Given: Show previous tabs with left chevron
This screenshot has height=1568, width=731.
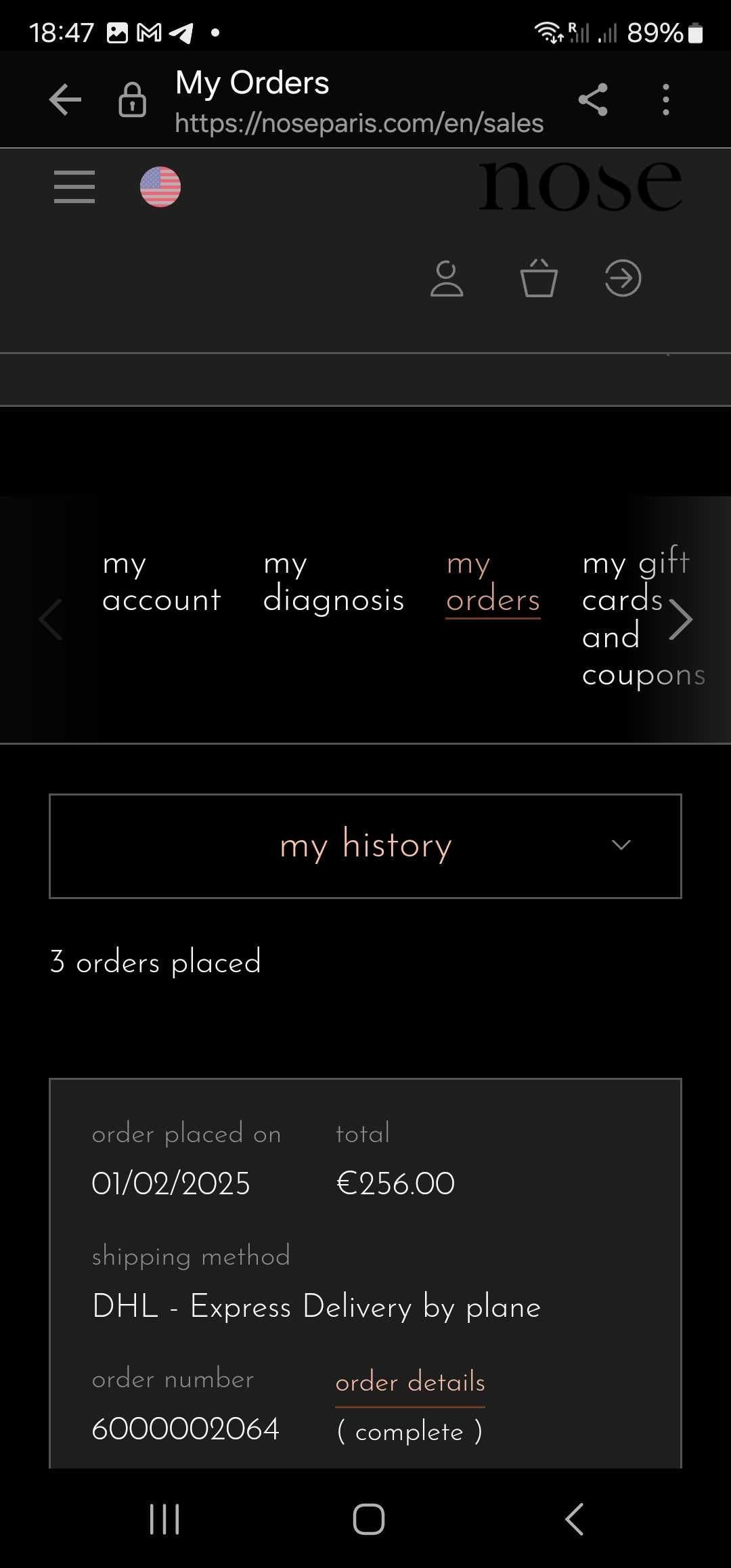Looking at the screenshot, I should pos(51,619).
